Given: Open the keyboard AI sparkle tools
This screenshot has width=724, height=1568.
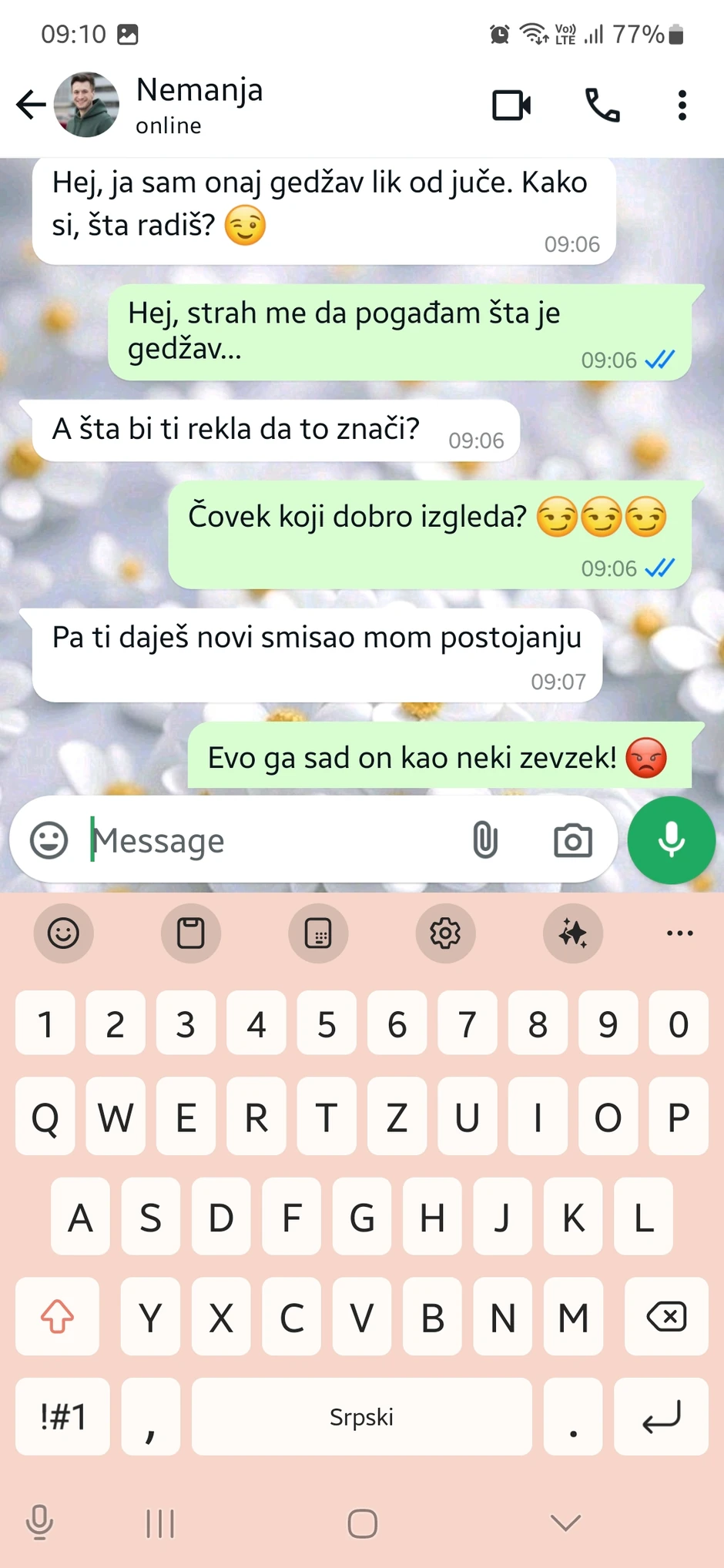Looking at the screenshot, I should tap(573, 933).
